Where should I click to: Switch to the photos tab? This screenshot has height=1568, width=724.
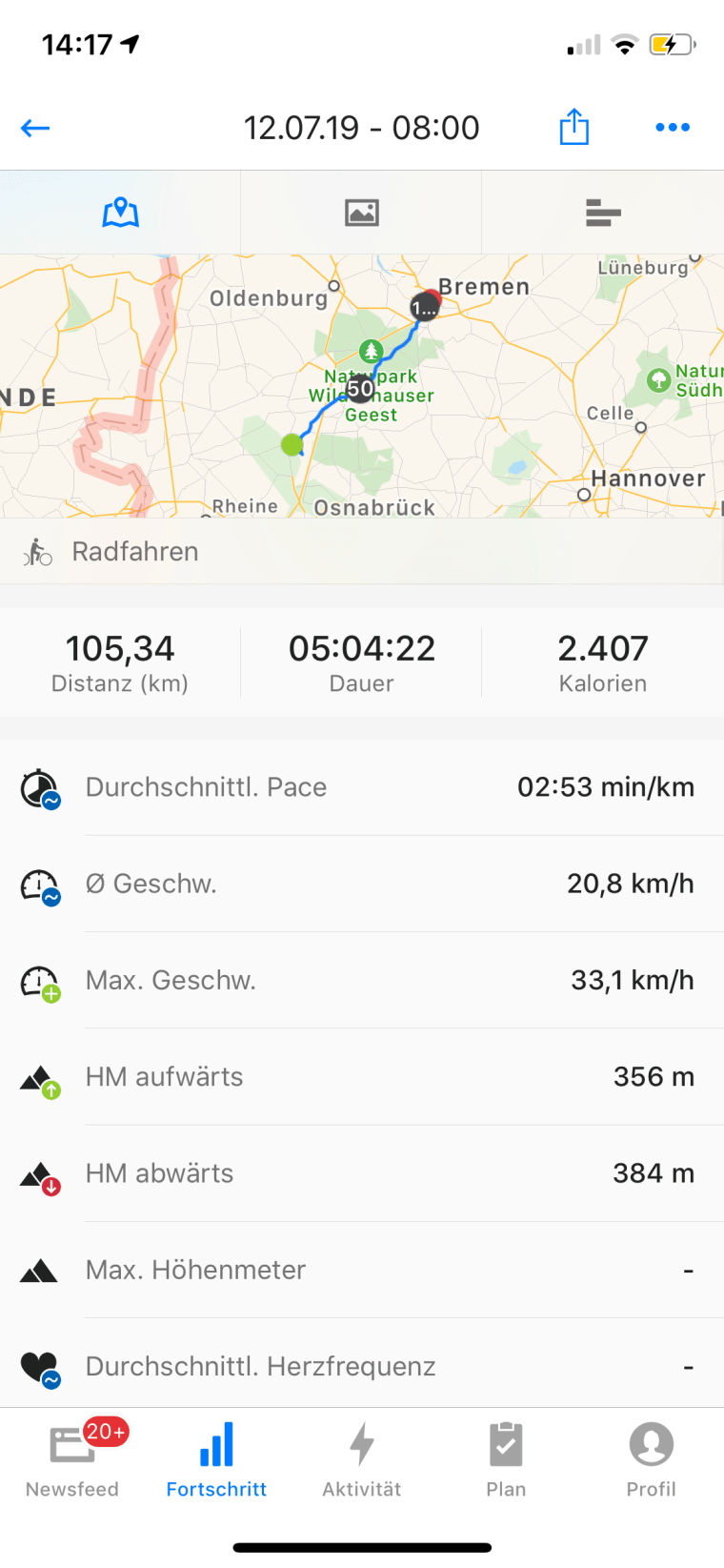click(x=362, y=212)
